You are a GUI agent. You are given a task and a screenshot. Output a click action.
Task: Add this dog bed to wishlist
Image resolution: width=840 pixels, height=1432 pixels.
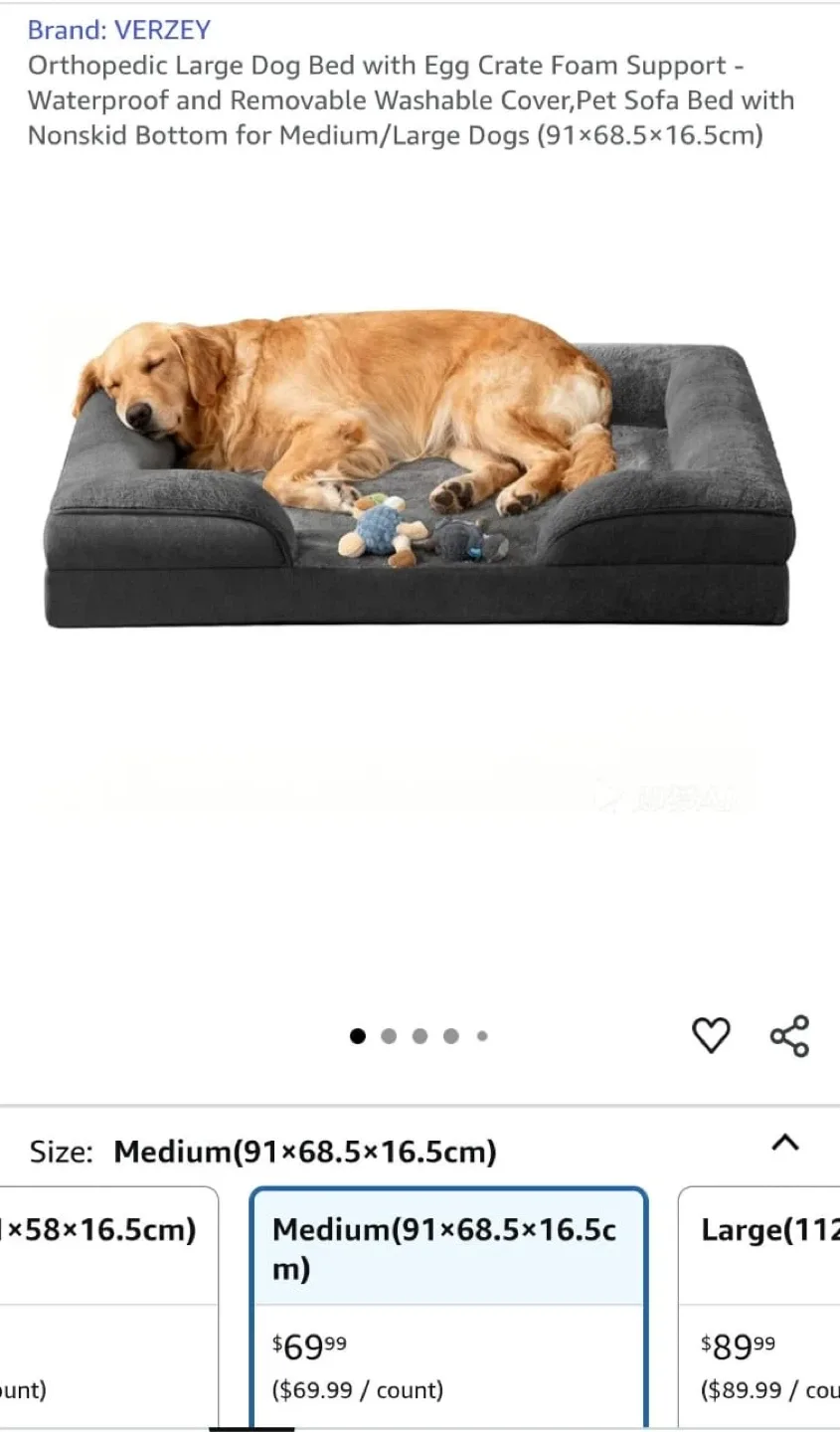tap(711, 1035)
